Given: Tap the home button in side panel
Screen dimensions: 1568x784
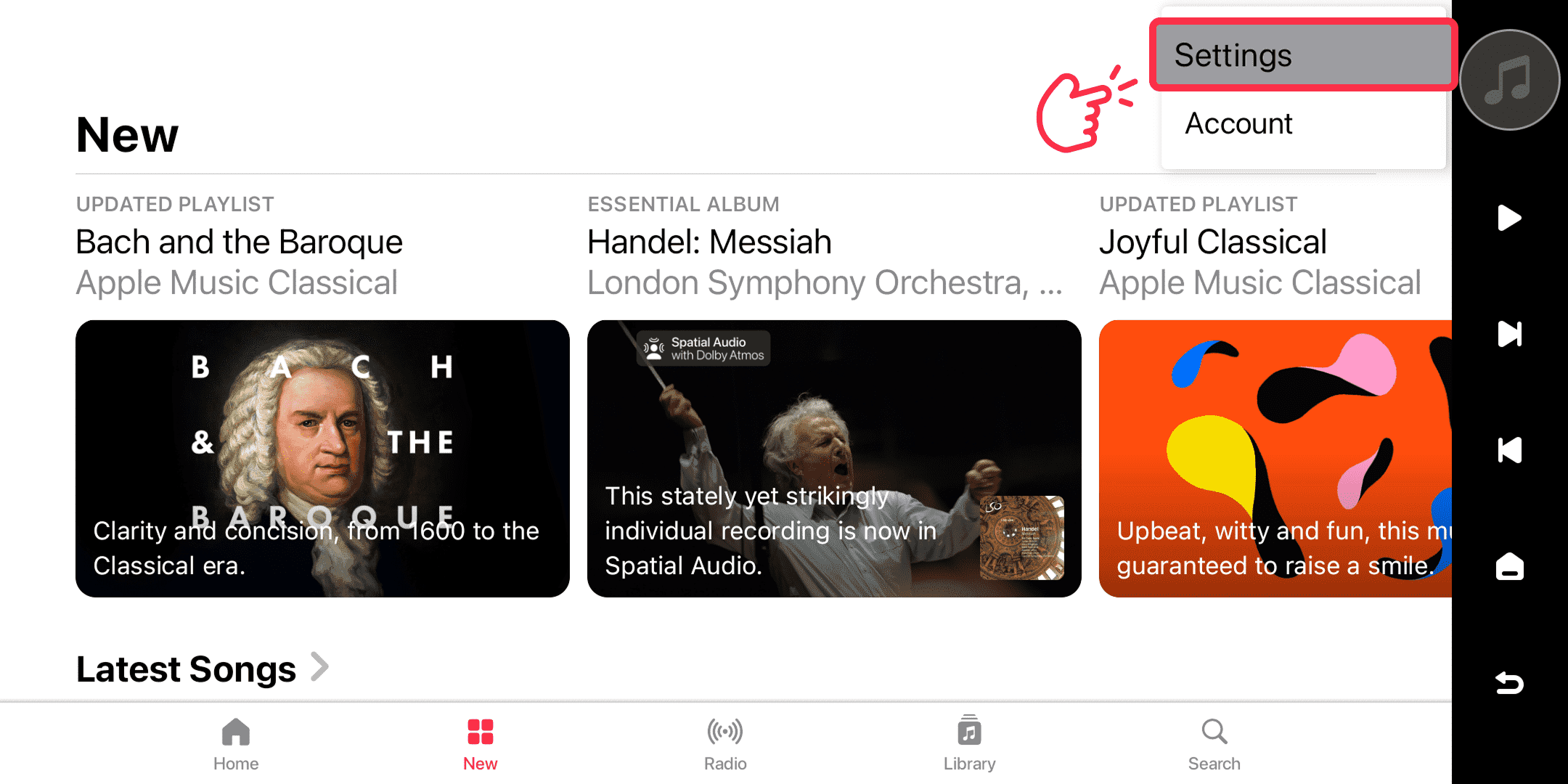Looking at the screenshot, I should [1509, 566].
